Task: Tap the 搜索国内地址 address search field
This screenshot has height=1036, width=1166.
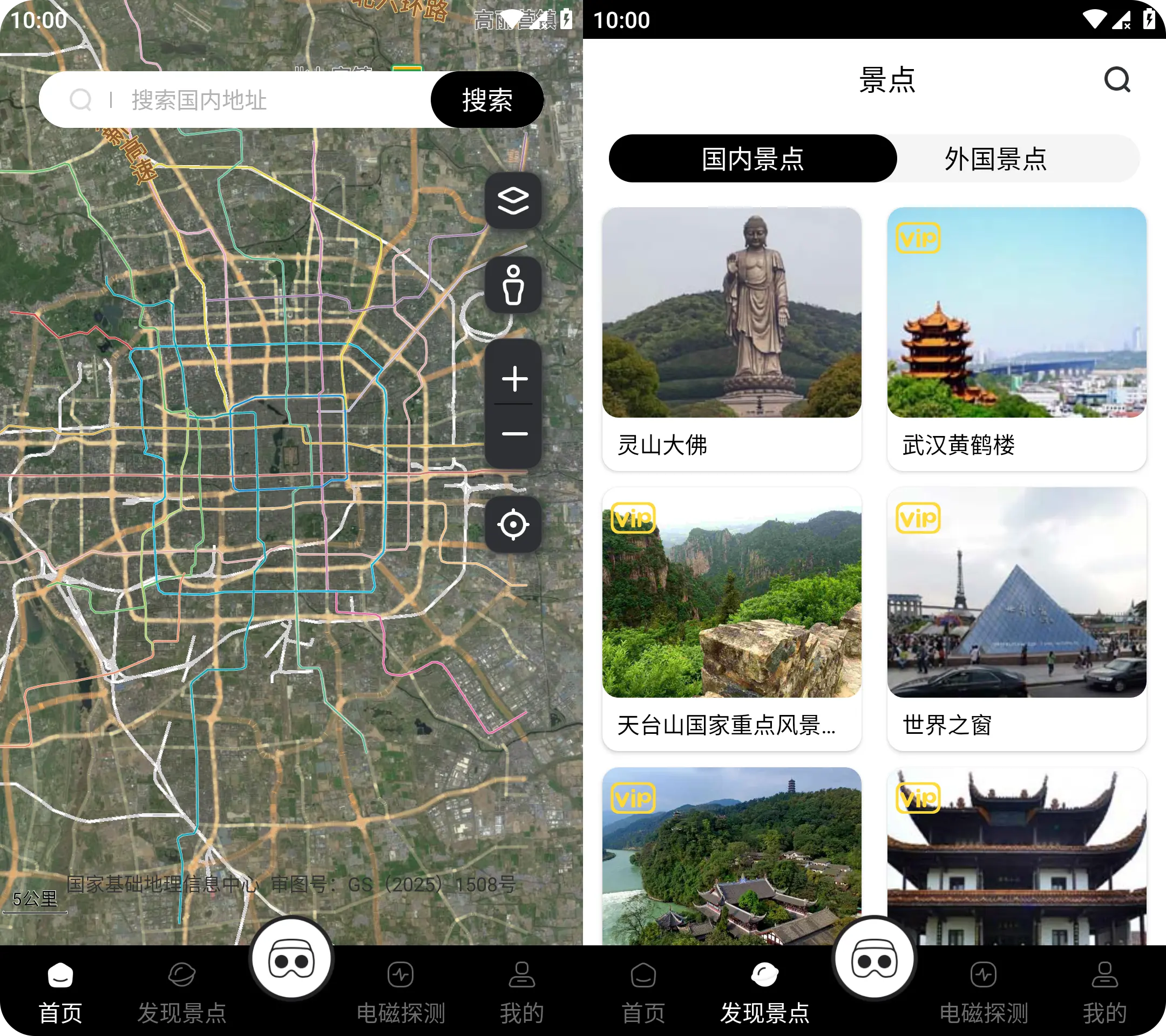Action: 251,100
